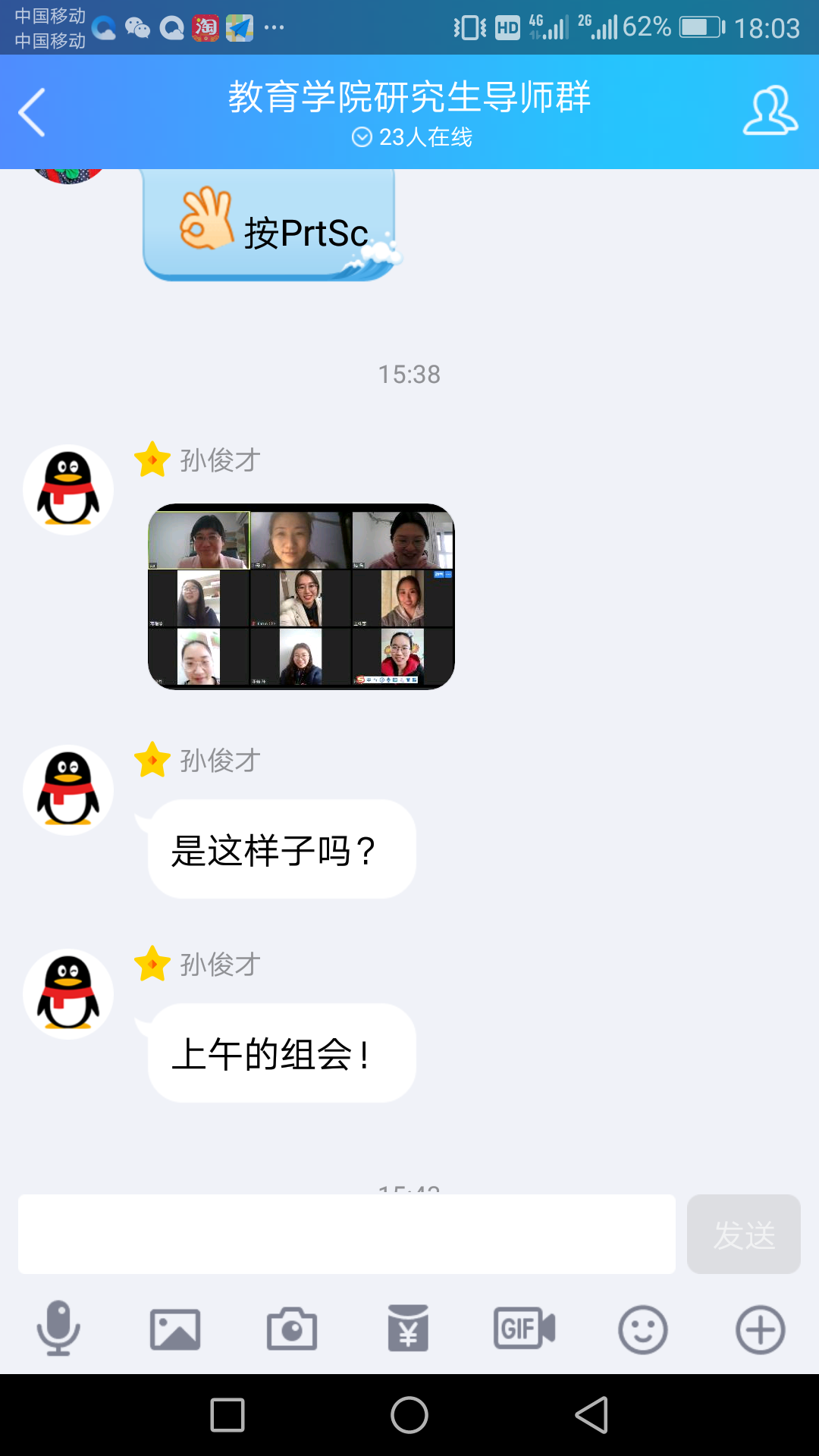819x1456 pixels.
Task: Go back from the group chat
Action: click(x=32, y=112)
